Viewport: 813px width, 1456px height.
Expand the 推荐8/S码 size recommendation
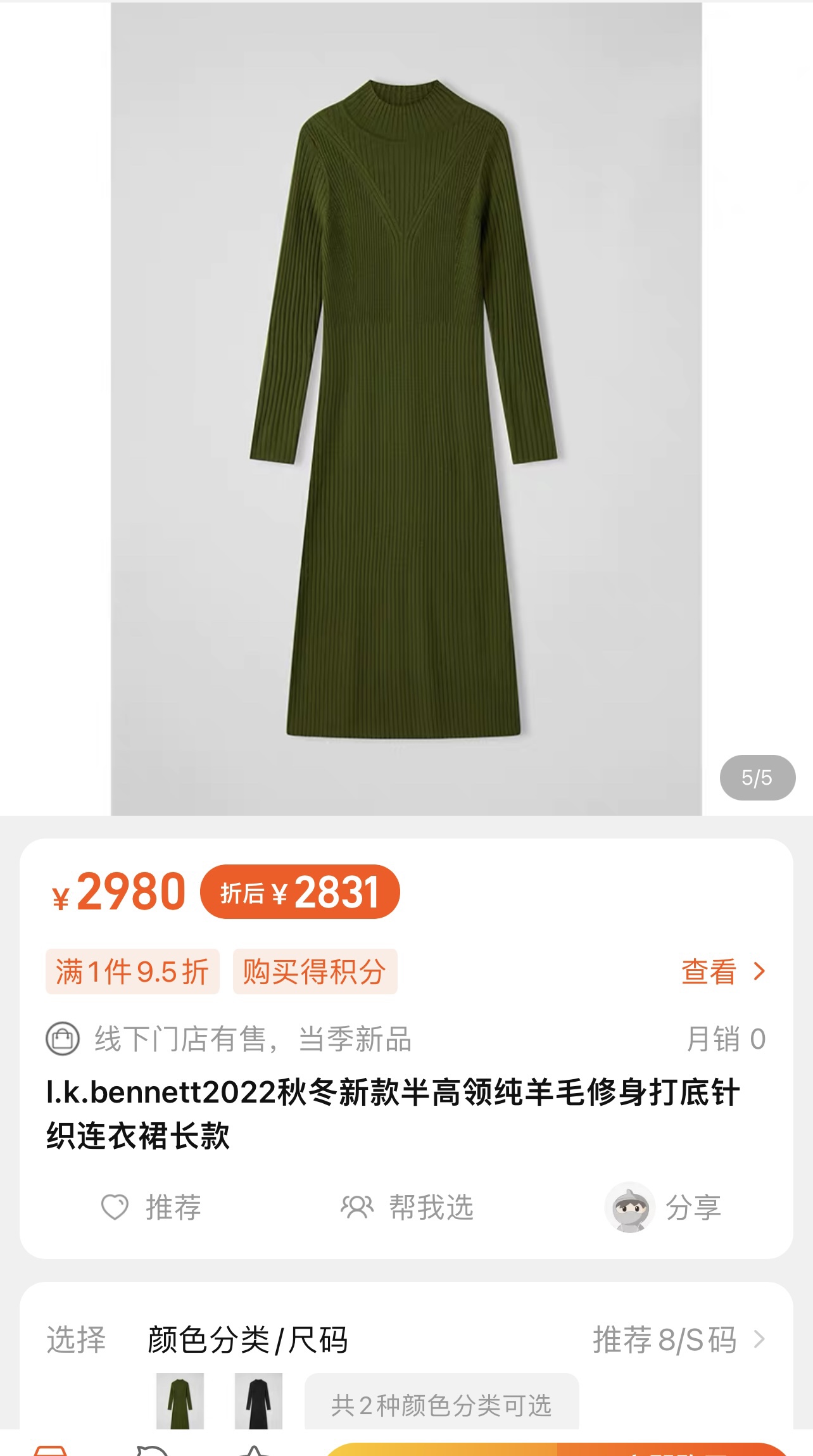[x=677, y=1339]
